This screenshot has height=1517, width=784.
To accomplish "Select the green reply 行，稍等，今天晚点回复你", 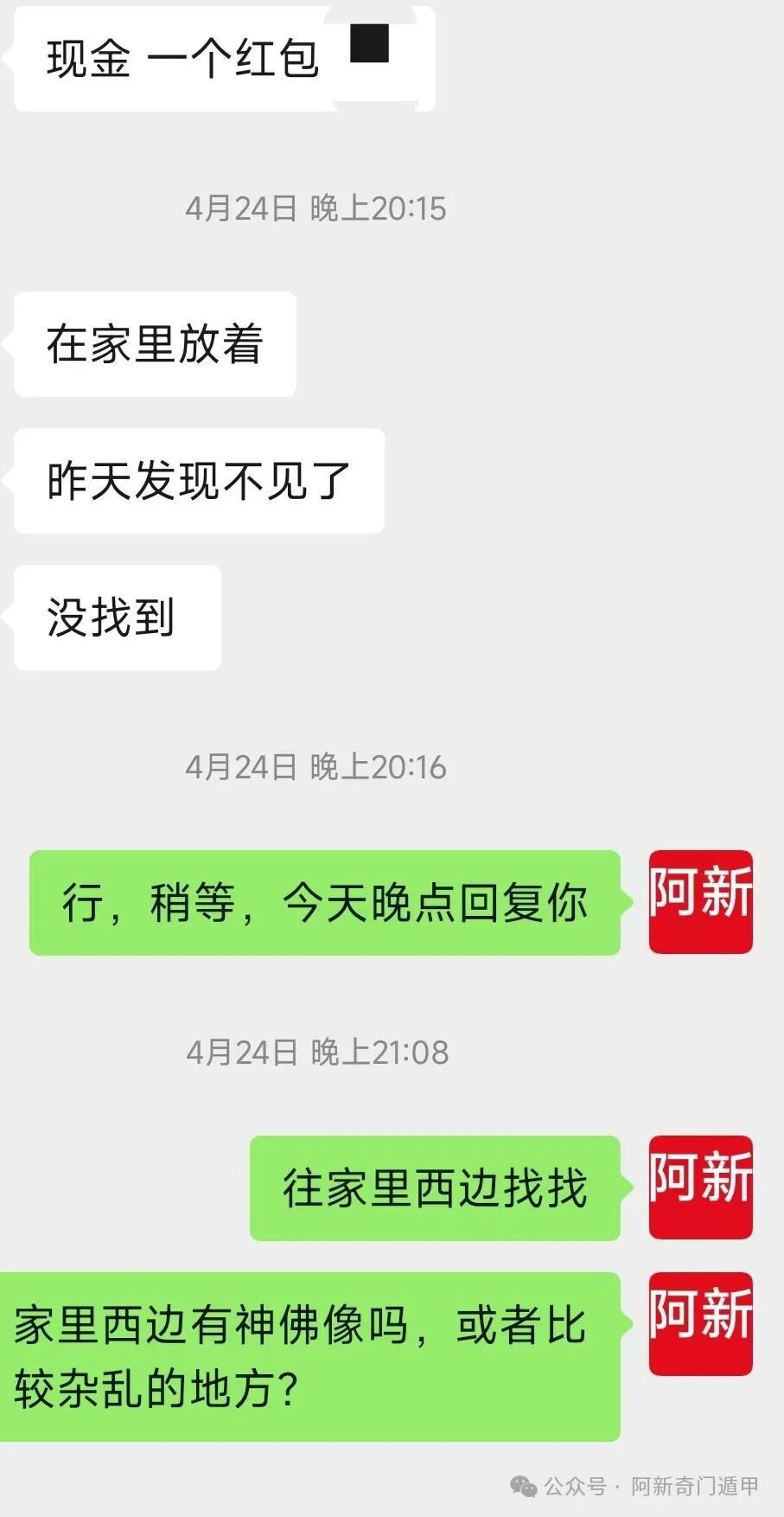I will (x=327, y=901).
